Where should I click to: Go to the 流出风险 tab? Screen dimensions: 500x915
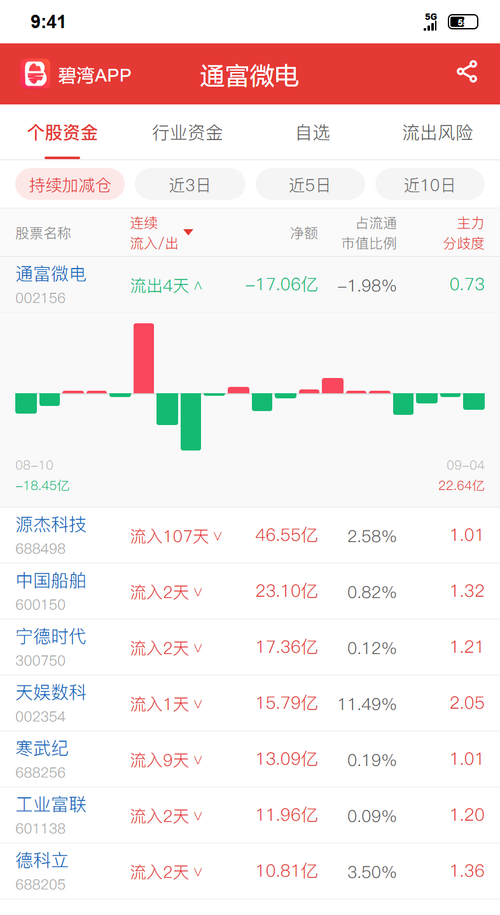438,133
